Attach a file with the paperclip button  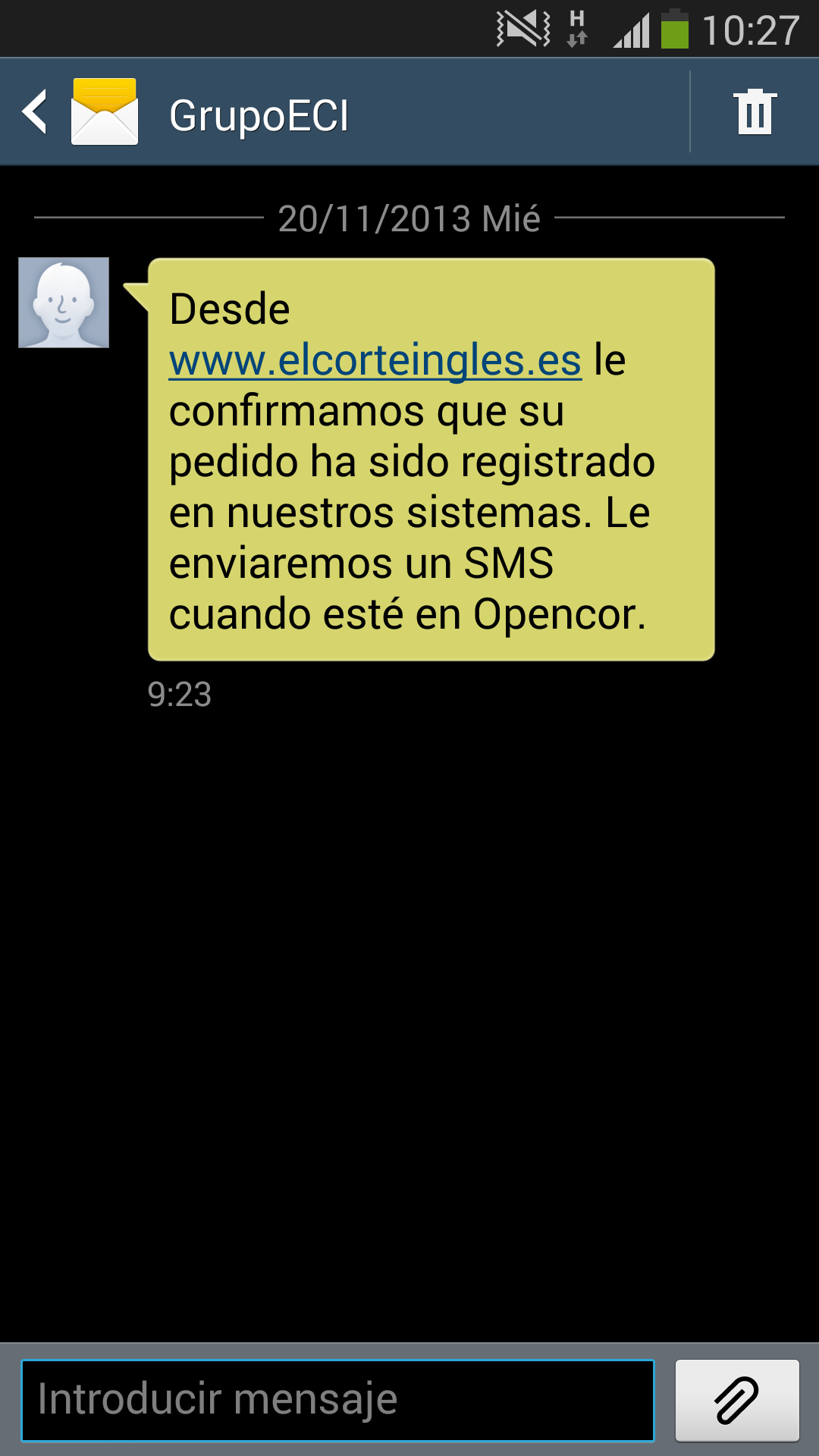pyautogui.click(x=736, y=1400)
